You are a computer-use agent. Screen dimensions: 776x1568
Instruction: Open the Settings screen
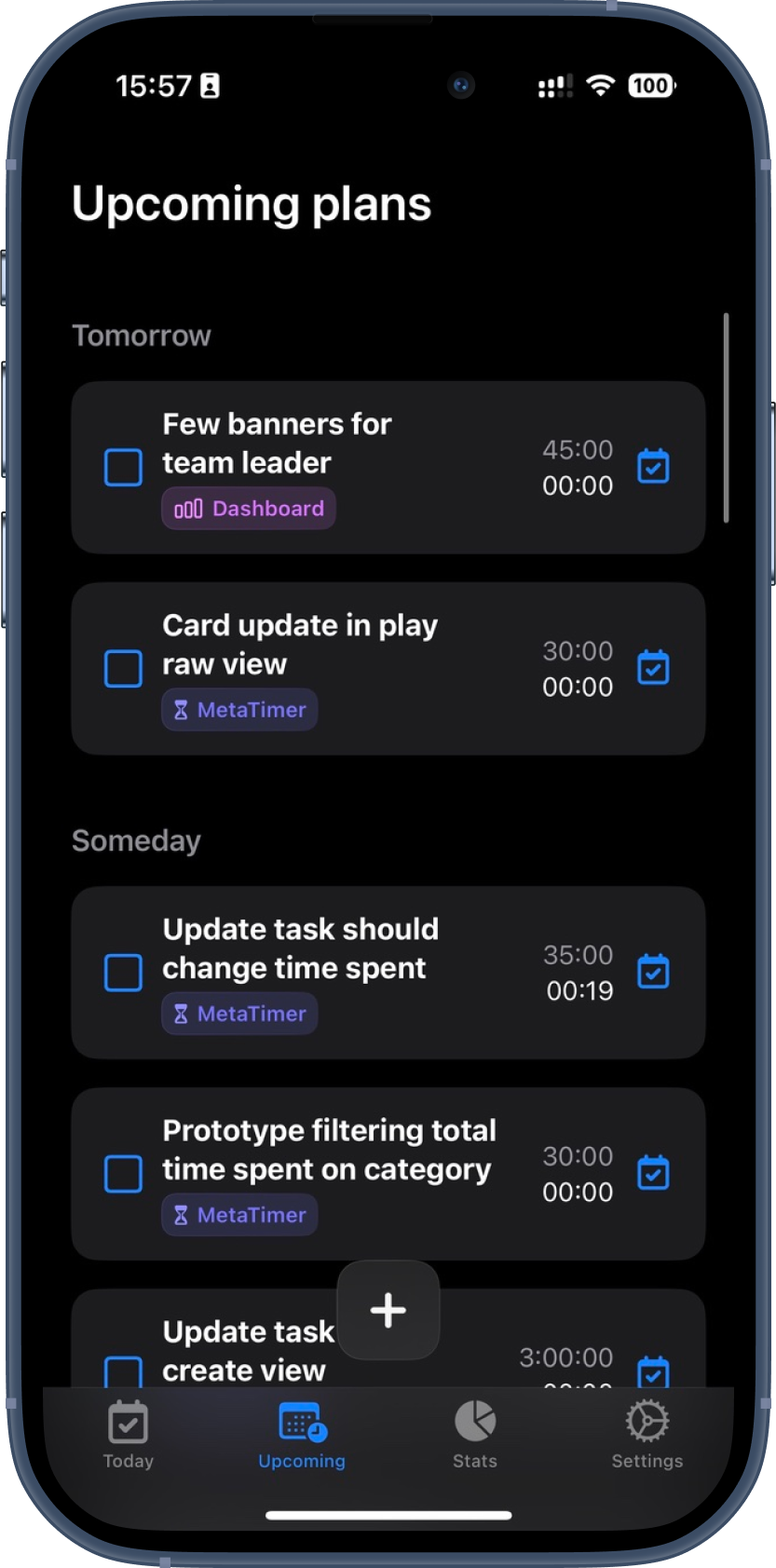coord(647,1435)
